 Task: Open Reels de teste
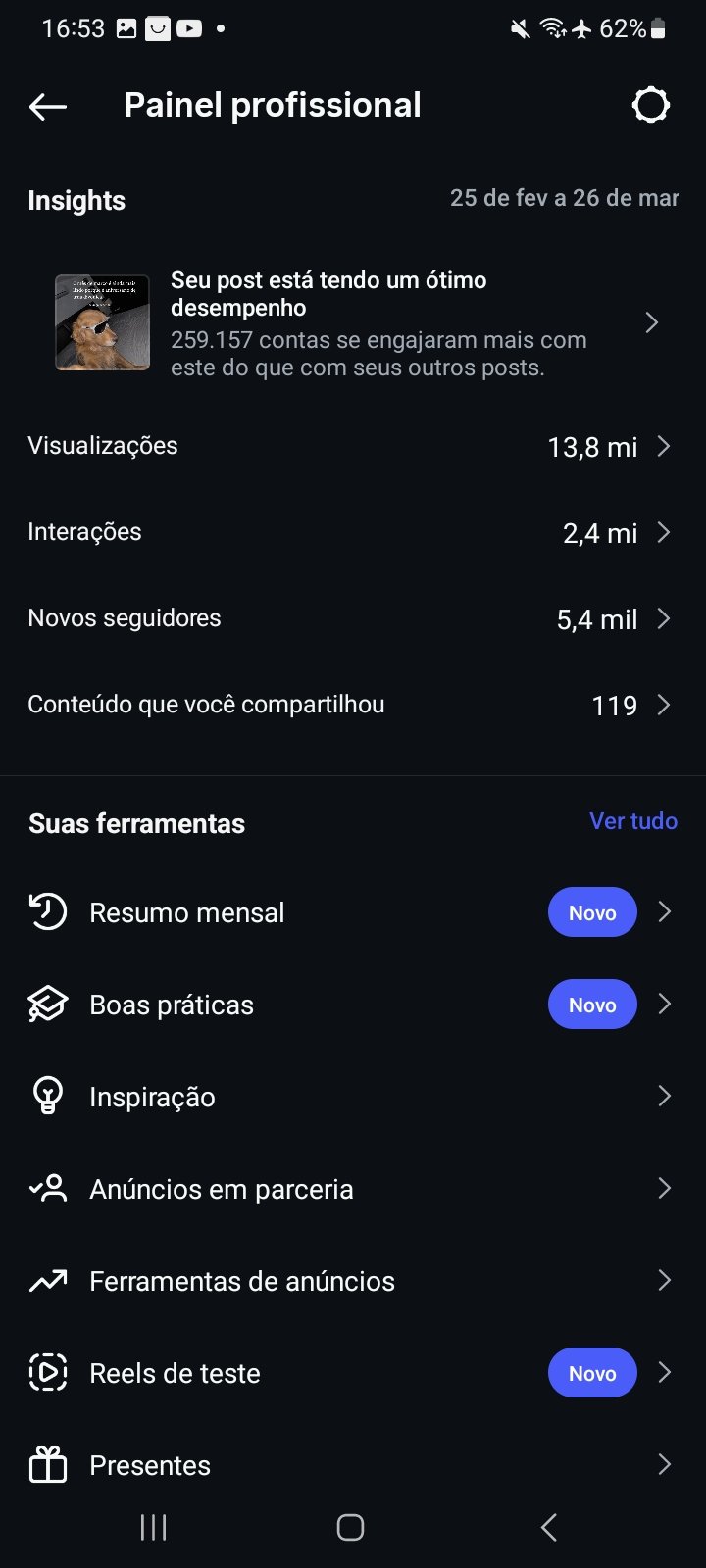[353, 1373]
